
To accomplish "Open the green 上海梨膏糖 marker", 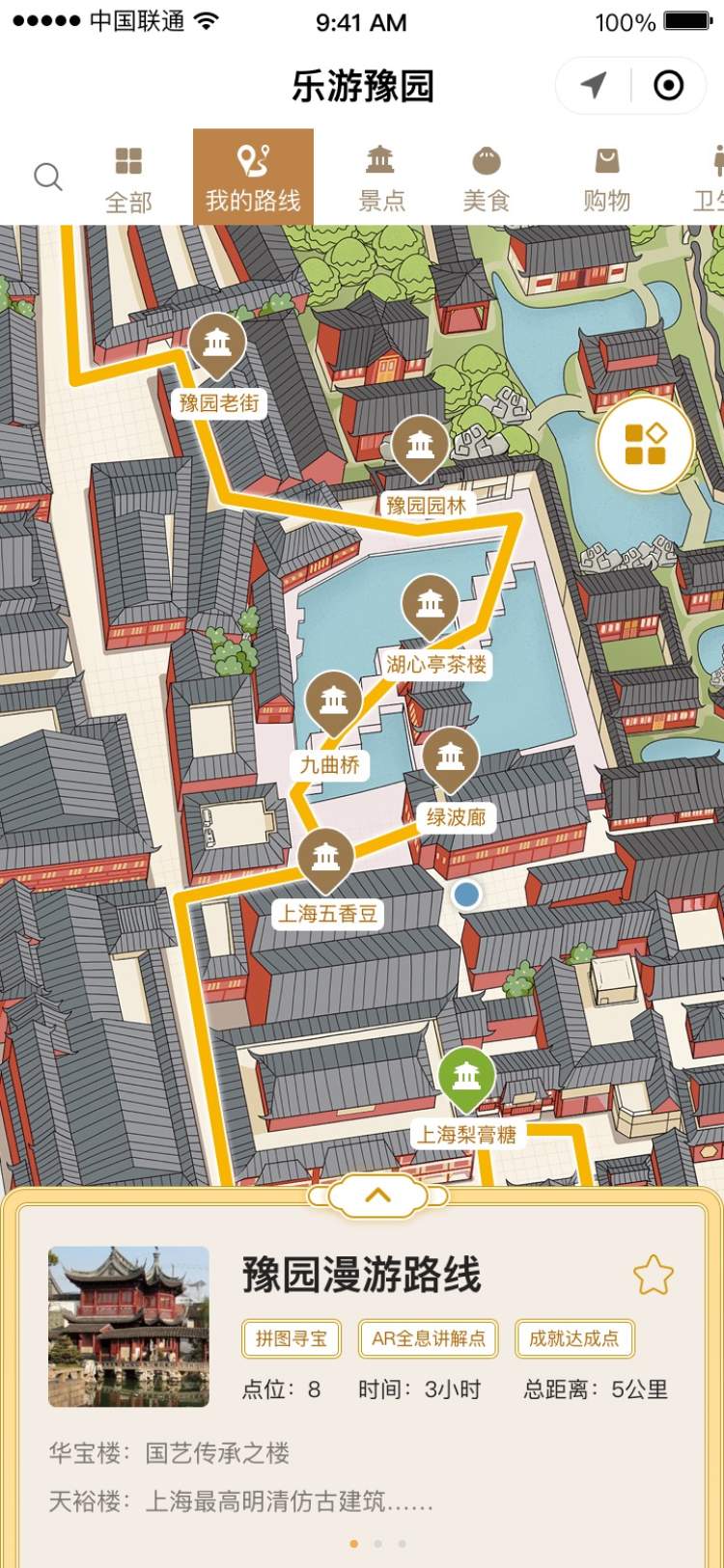I will (466, 1077).
